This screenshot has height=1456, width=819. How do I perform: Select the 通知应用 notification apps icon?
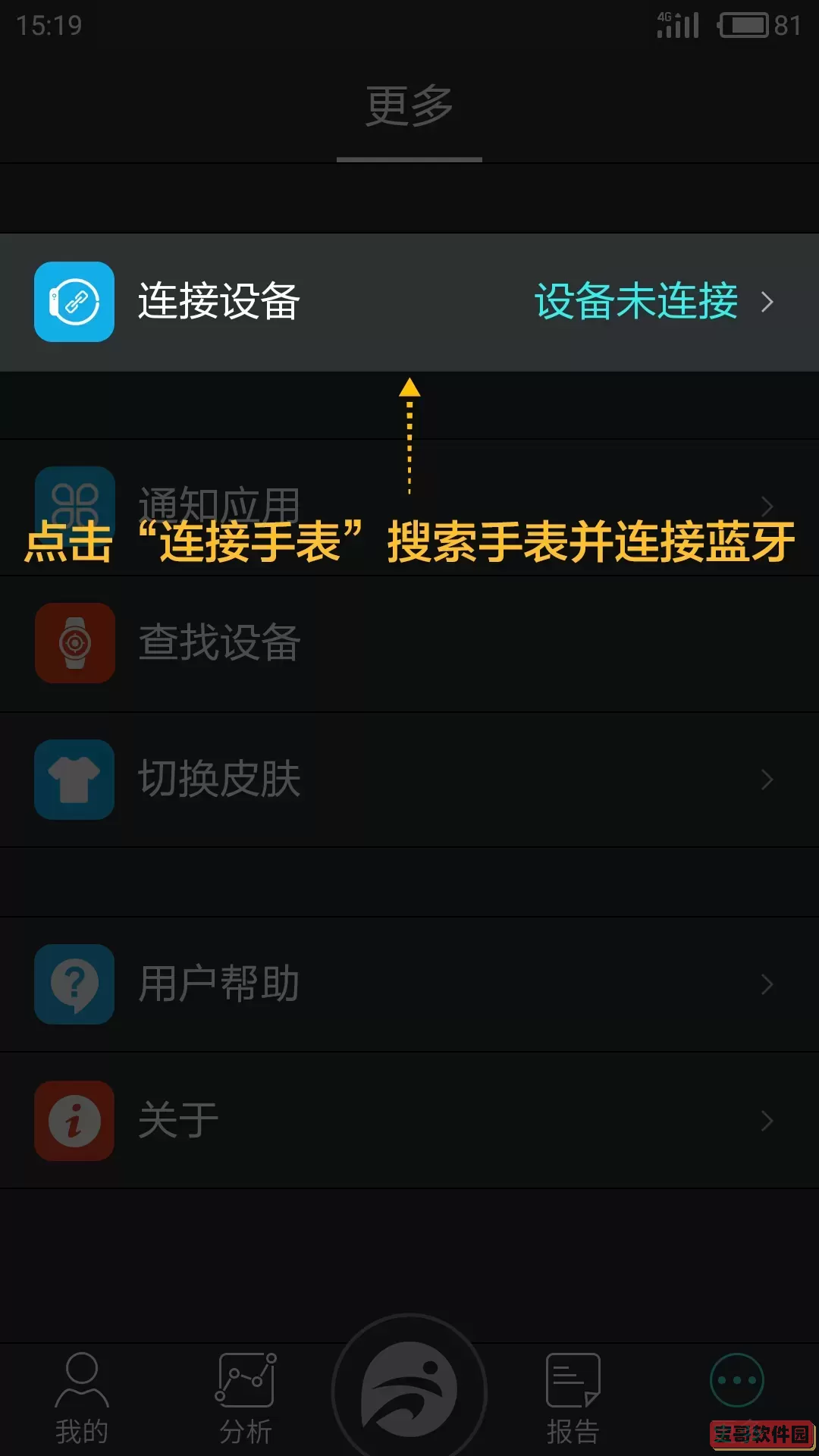click(74, 500)
